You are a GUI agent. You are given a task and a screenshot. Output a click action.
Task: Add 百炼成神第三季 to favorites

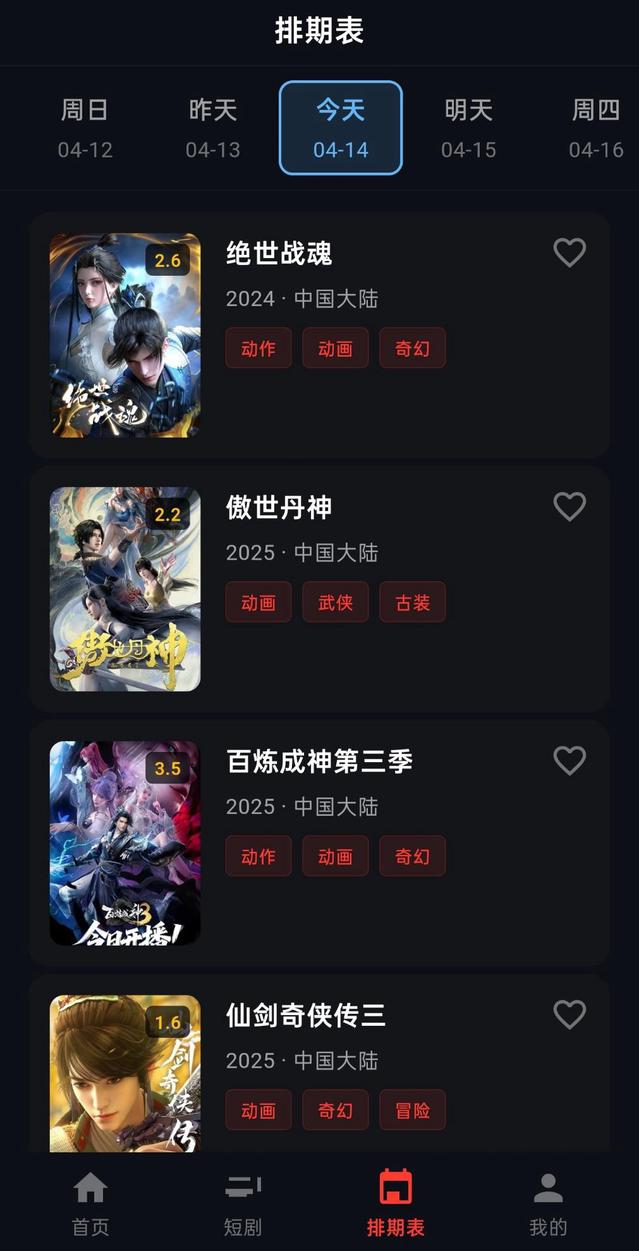(x=569, y=761)
